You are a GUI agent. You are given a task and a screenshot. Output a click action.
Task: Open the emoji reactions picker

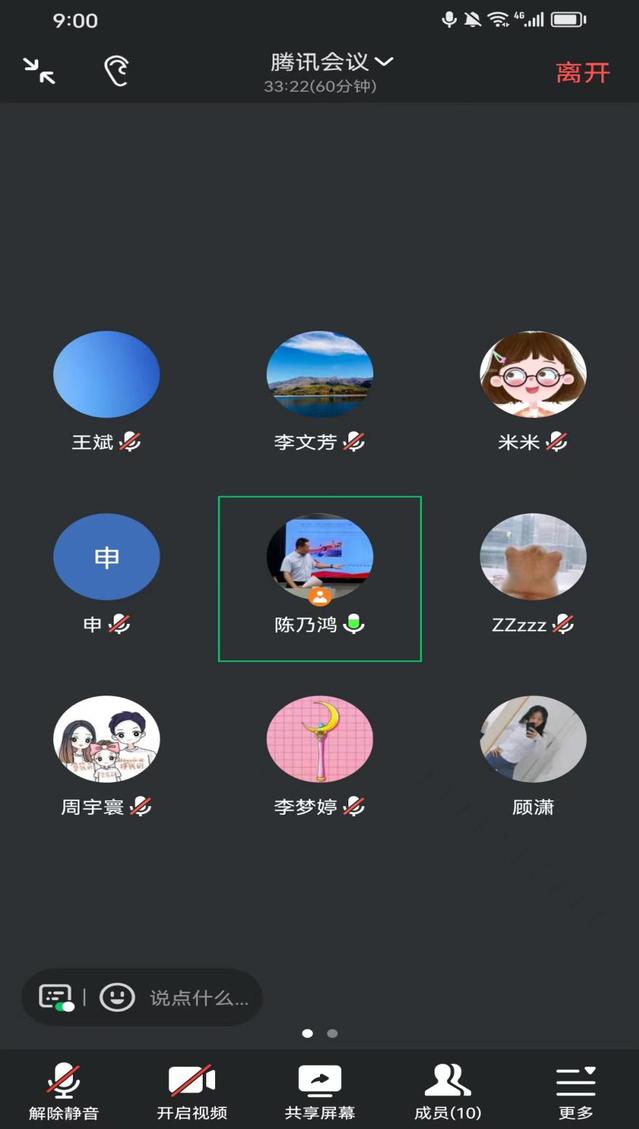(x=117, y=997)
